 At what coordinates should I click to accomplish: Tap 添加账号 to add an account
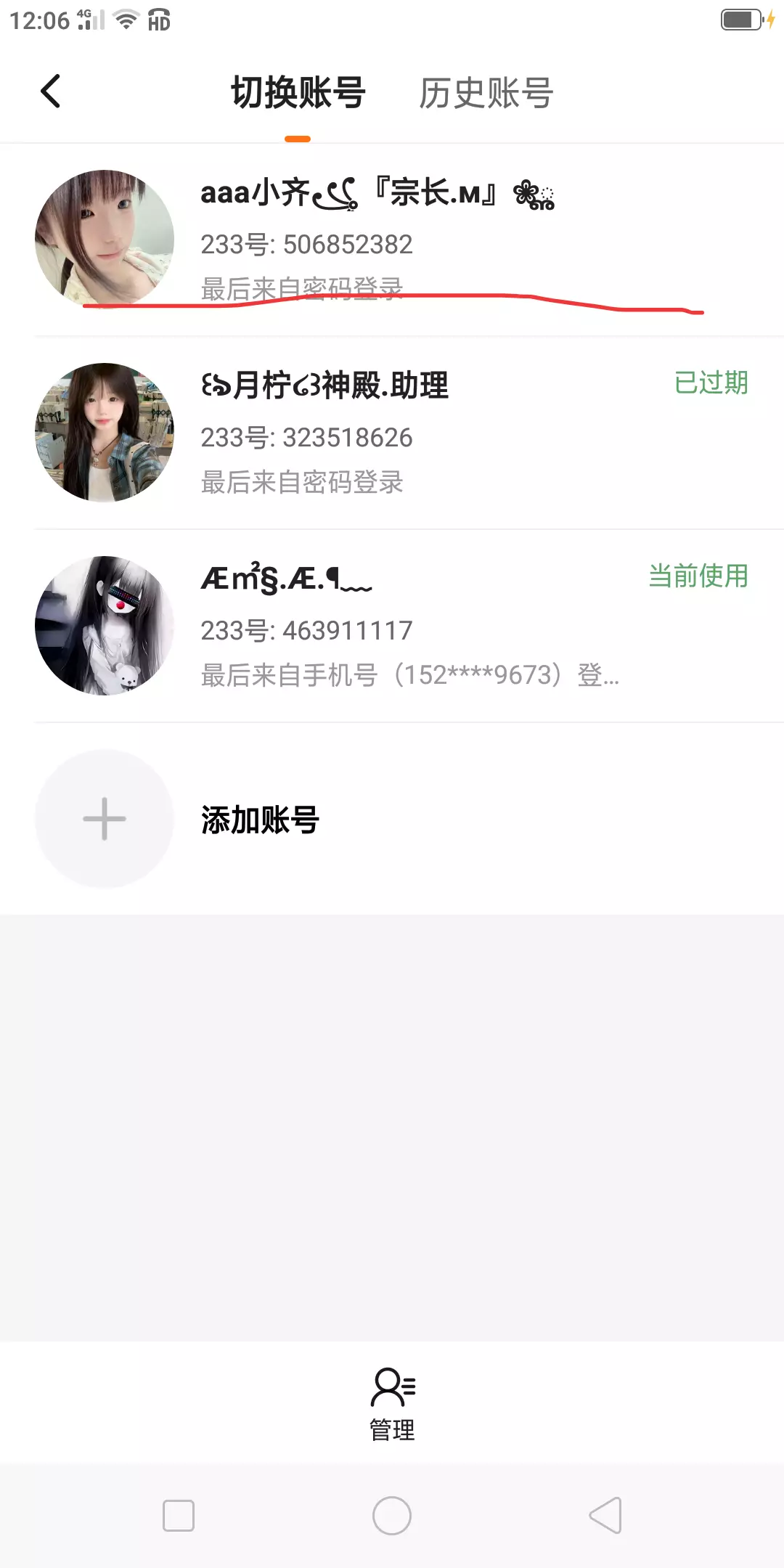[392, 819]
